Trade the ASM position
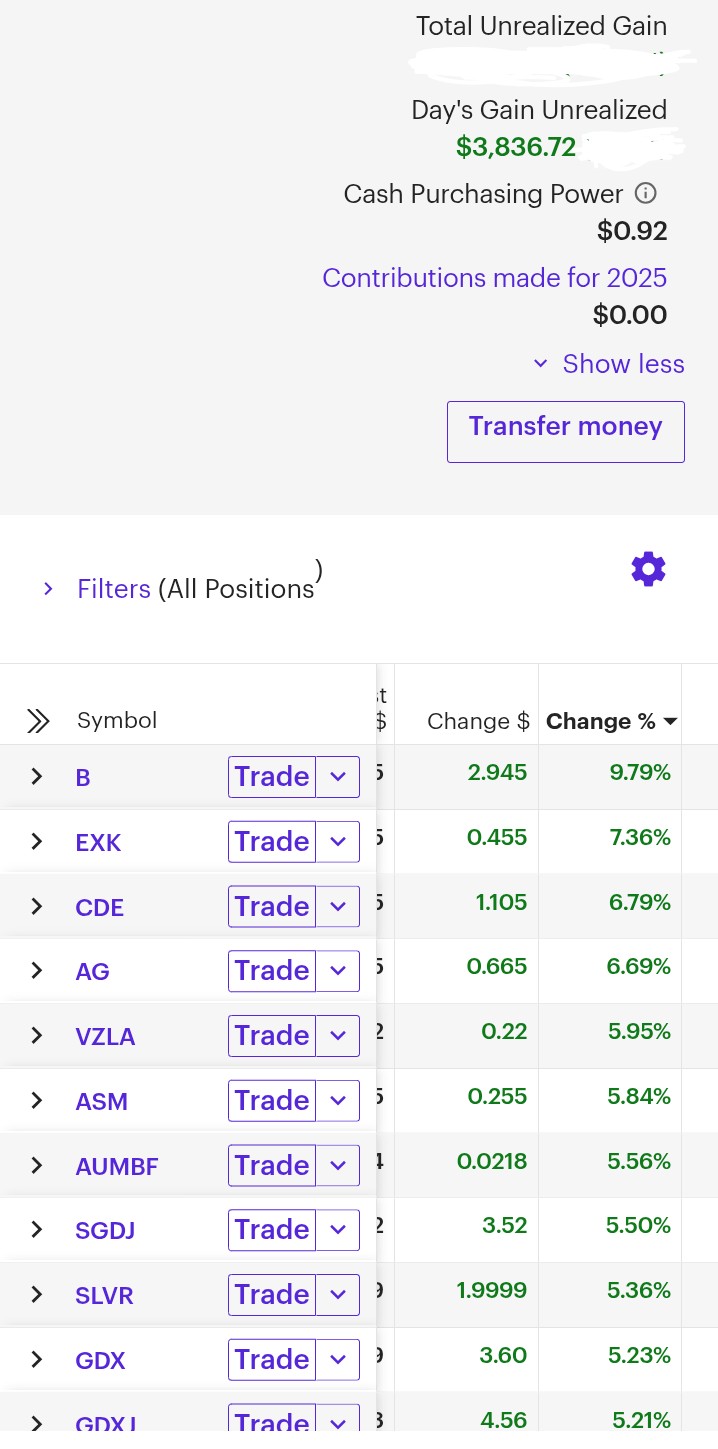 coord(272,1101)
